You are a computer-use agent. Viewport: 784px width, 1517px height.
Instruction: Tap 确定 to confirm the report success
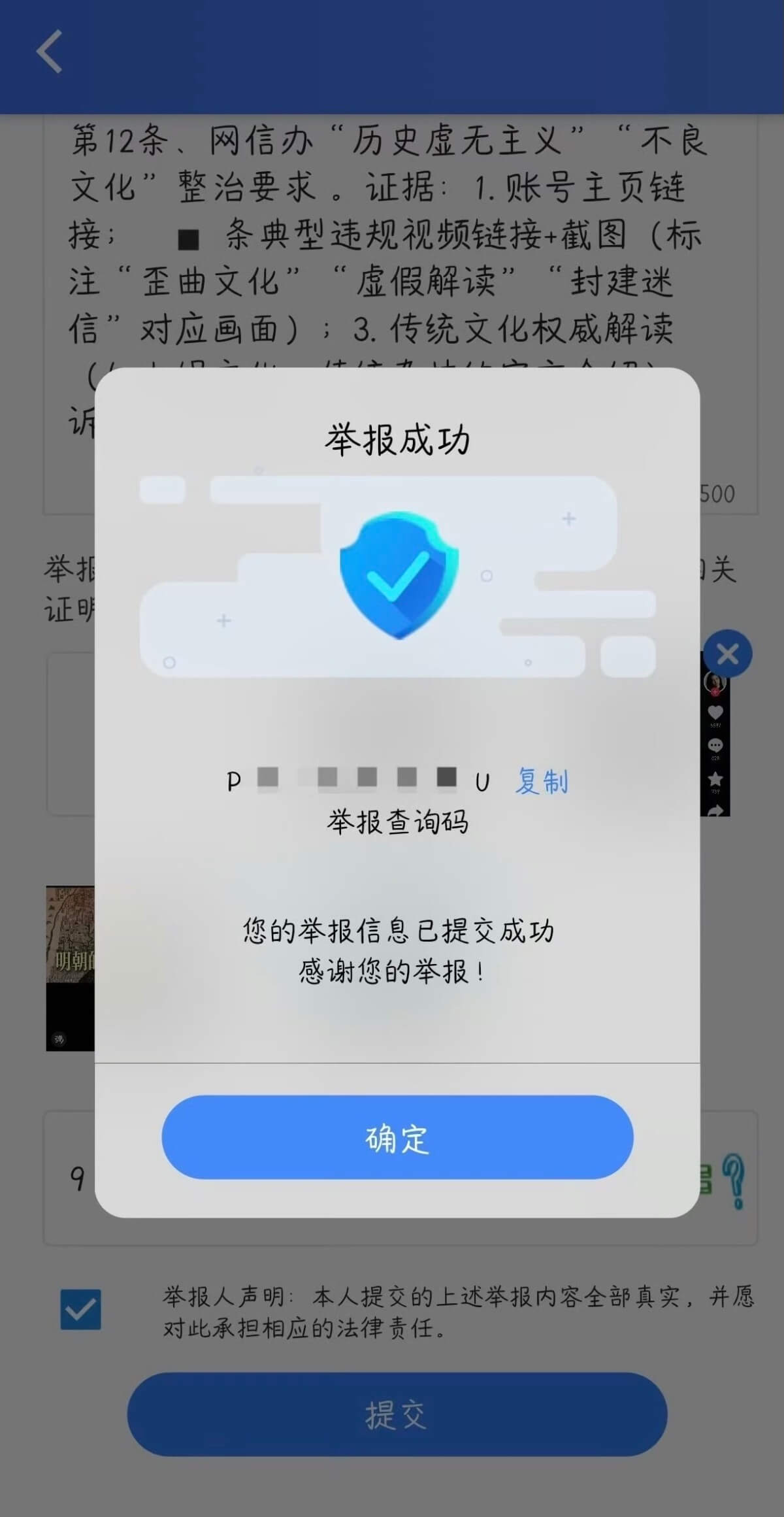click(x=397, y=1138)
